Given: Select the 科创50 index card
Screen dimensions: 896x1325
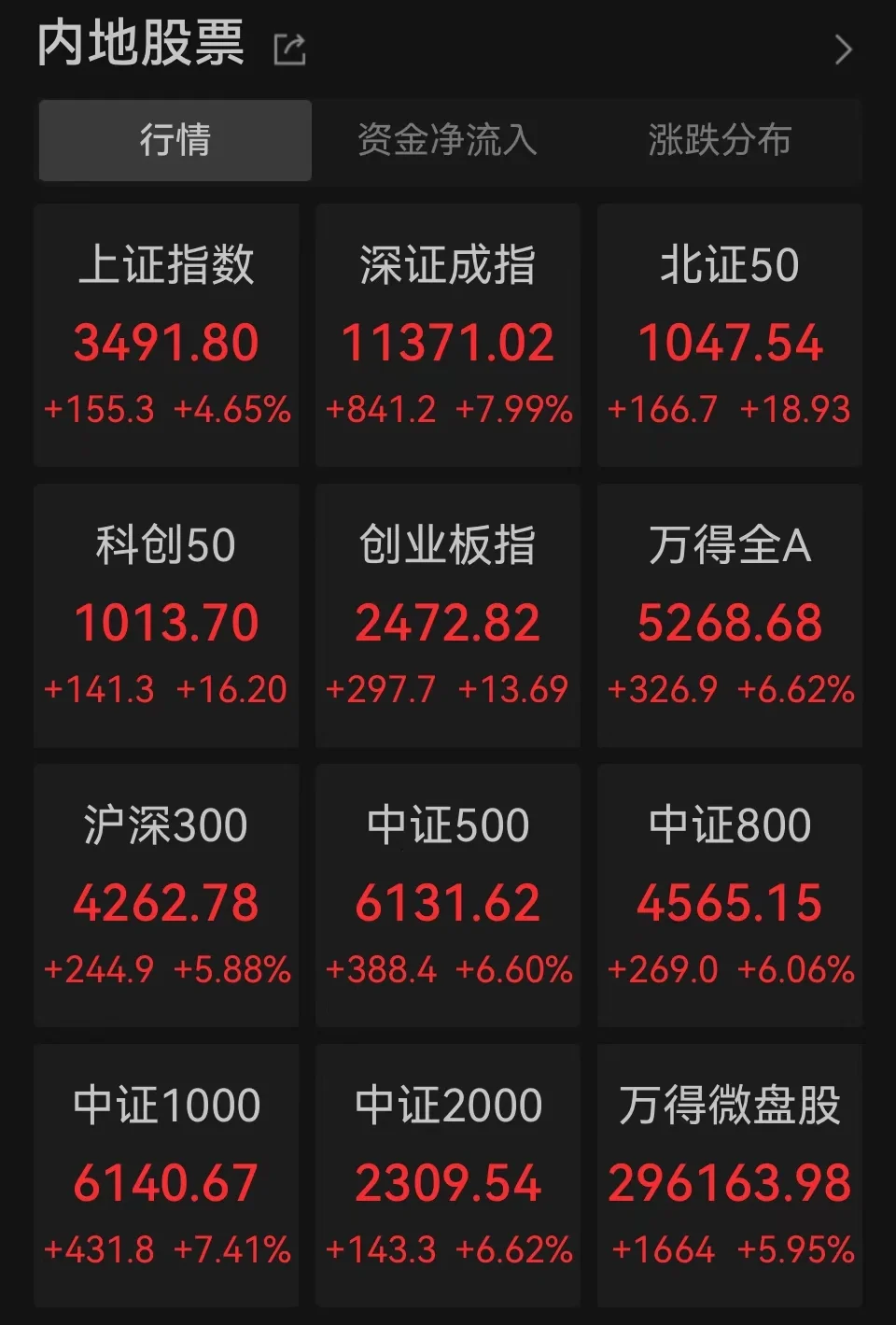Looking at the screenshot, I should click(x=166, y=612).
